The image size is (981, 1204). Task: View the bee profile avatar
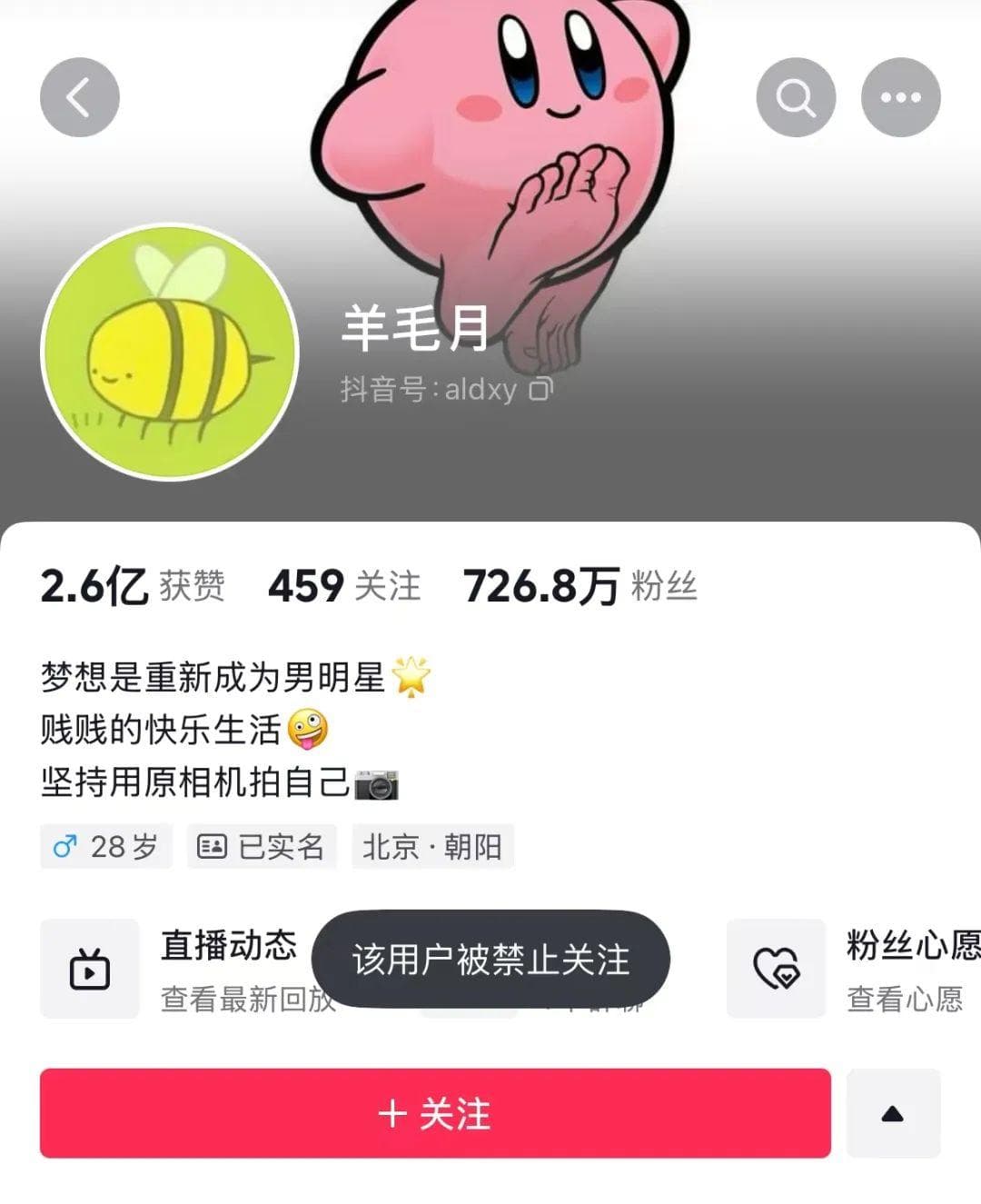pos(171,353)
